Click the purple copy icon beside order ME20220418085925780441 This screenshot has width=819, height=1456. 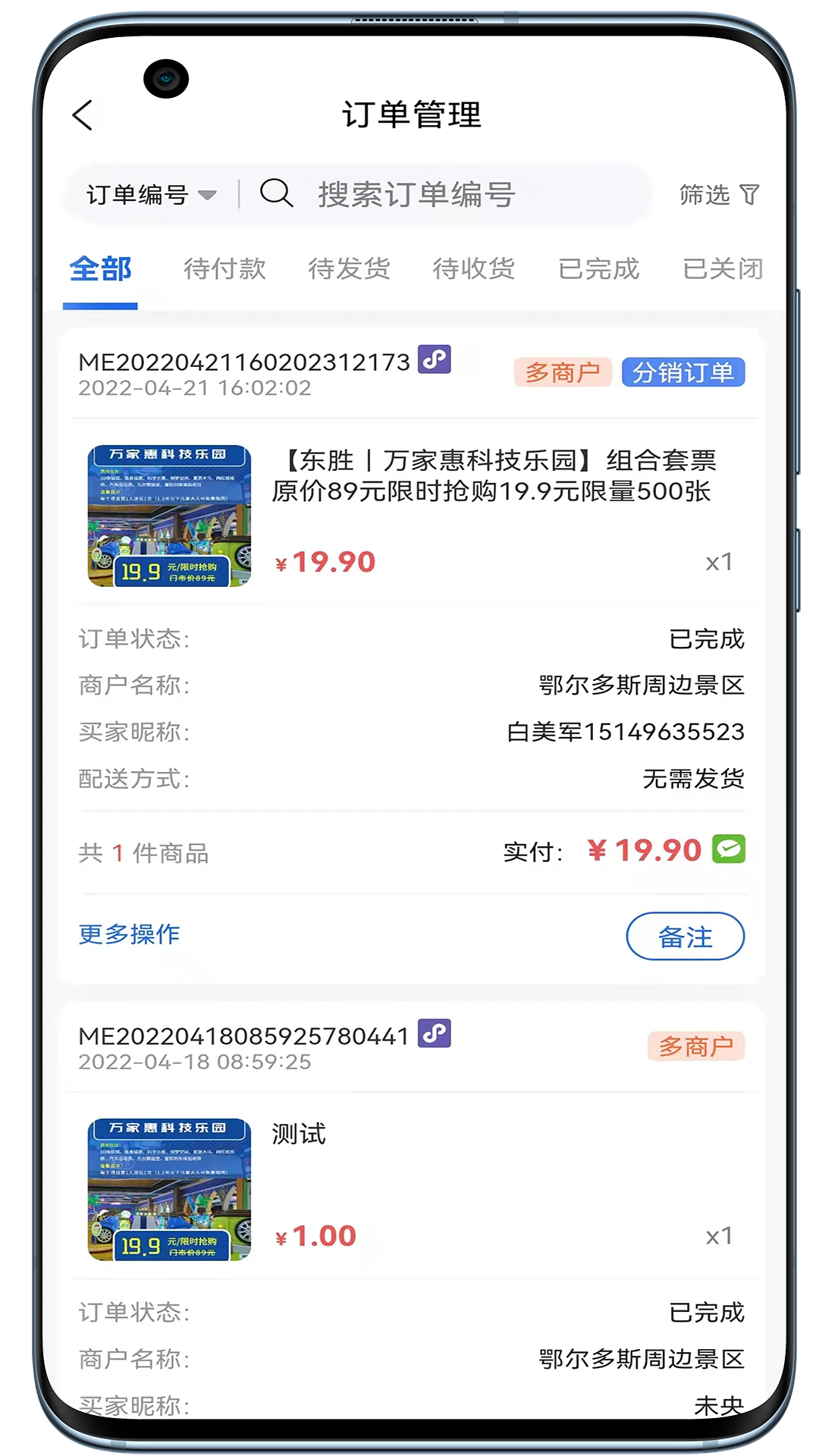pos(433,1032)
